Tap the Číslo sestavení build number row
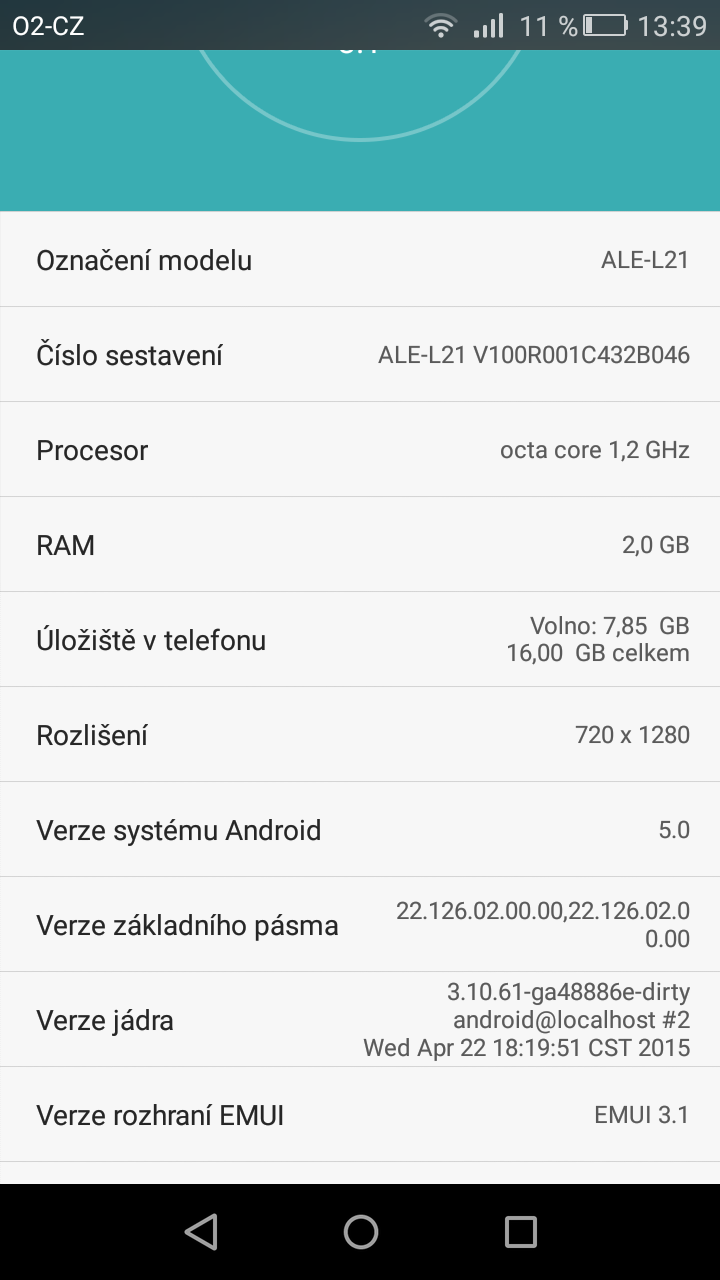The height and width of the screenshot is (1280, 720). point(360,355)
